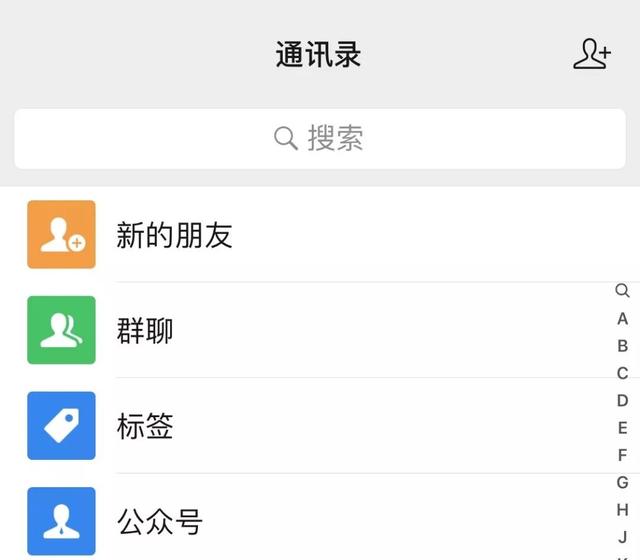This screenshot has width=640, height=560.
Task: Jump to letter D in index
Action: pos(622,401)
